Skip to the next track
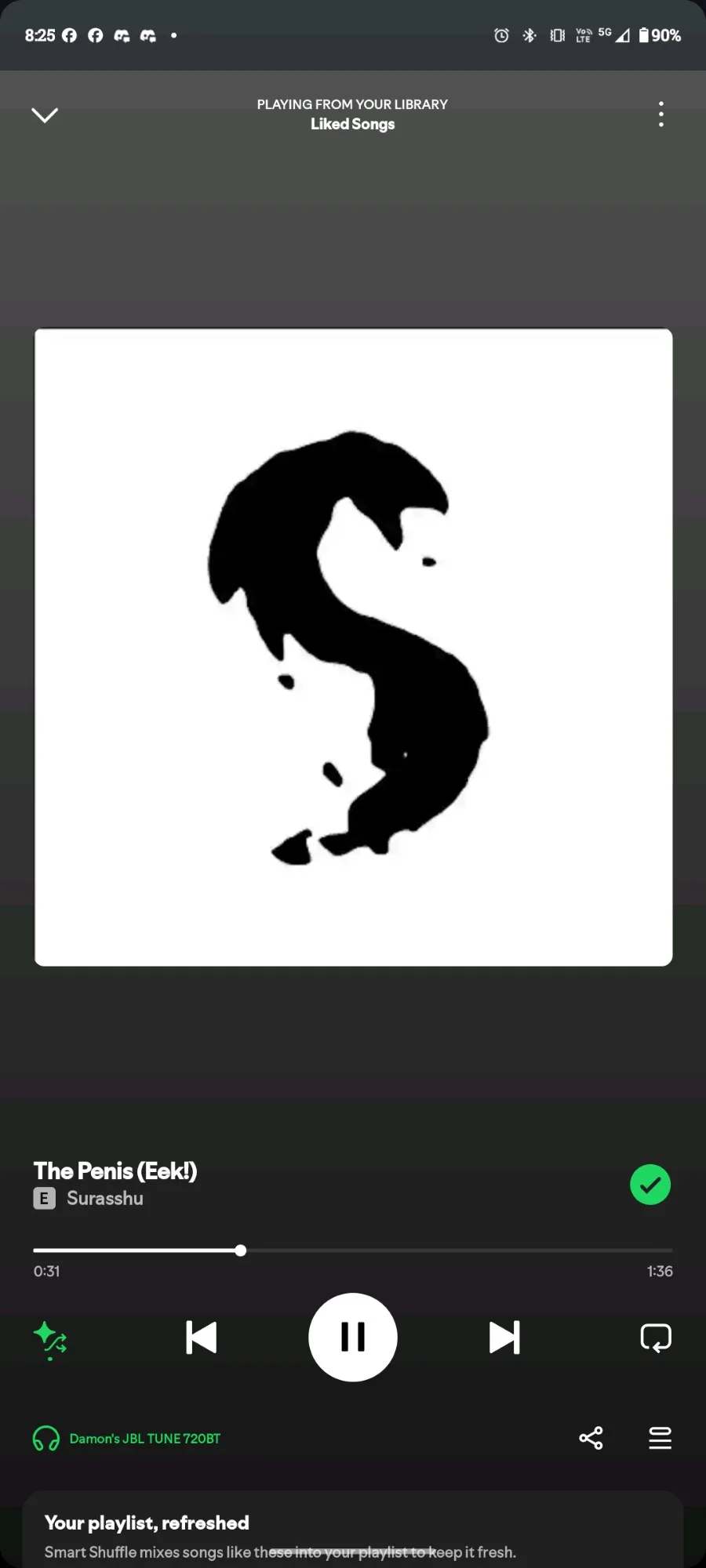The image size is (706, 1568). [x=504, y=1338]
